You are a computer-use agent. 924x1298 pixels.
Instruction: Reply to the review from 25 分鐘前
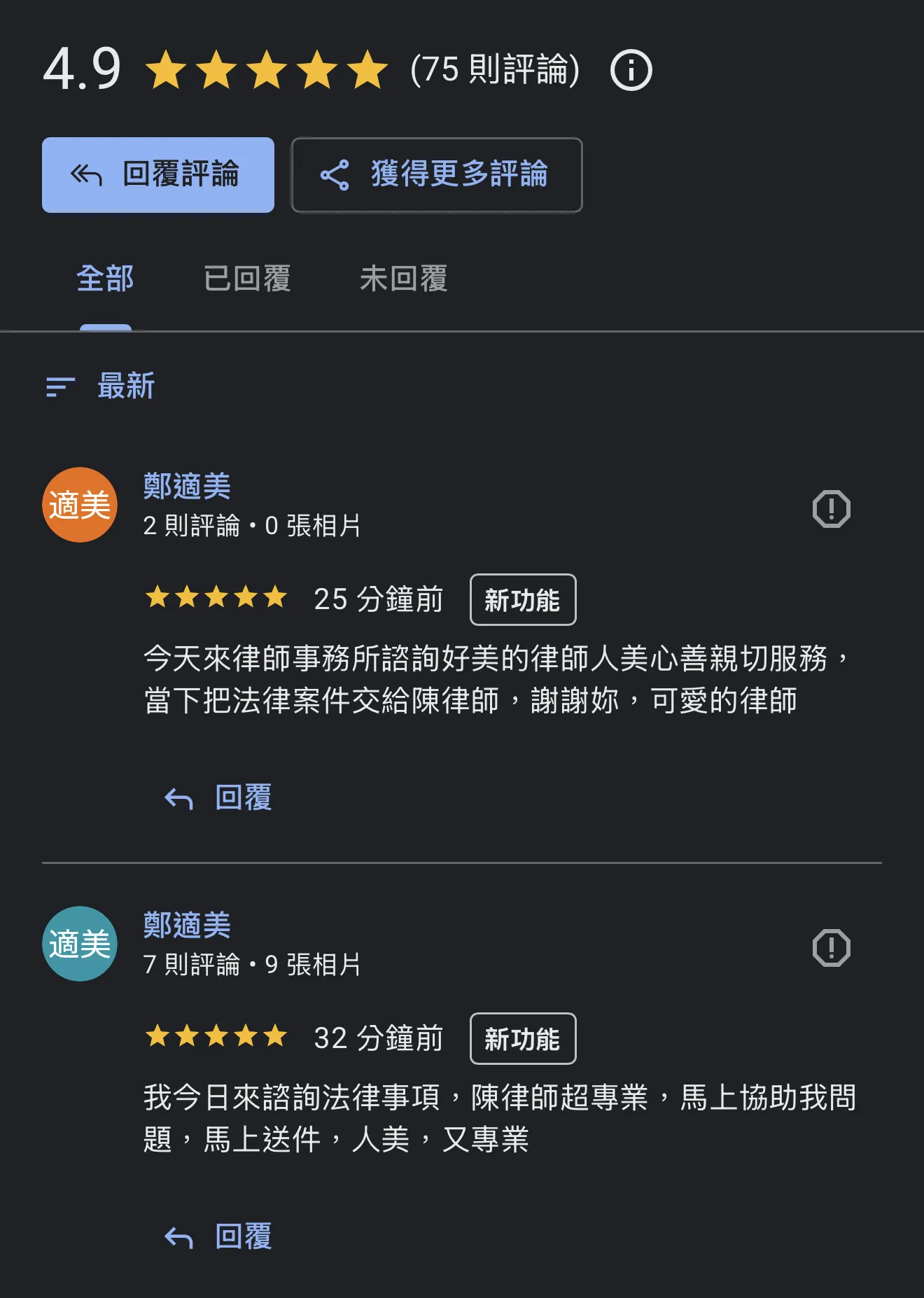click(218, 797)
